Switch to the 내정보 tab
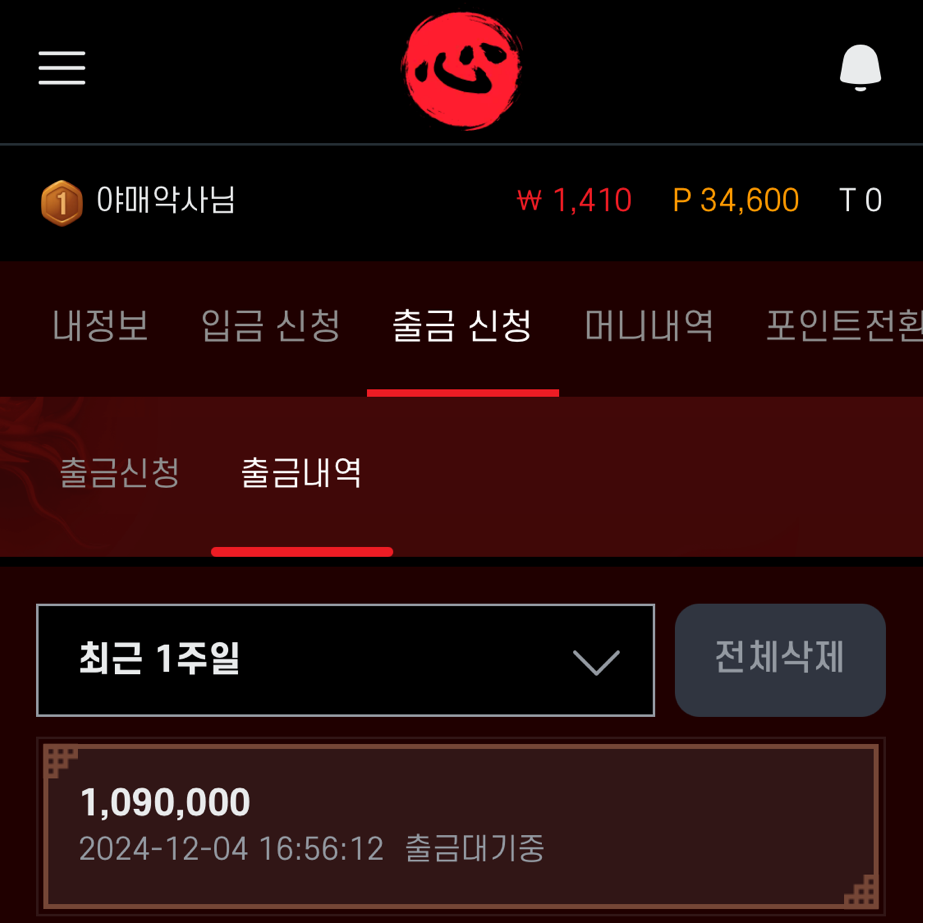The height and width of the screenshot is (923, 927). (x=100, y=326)
